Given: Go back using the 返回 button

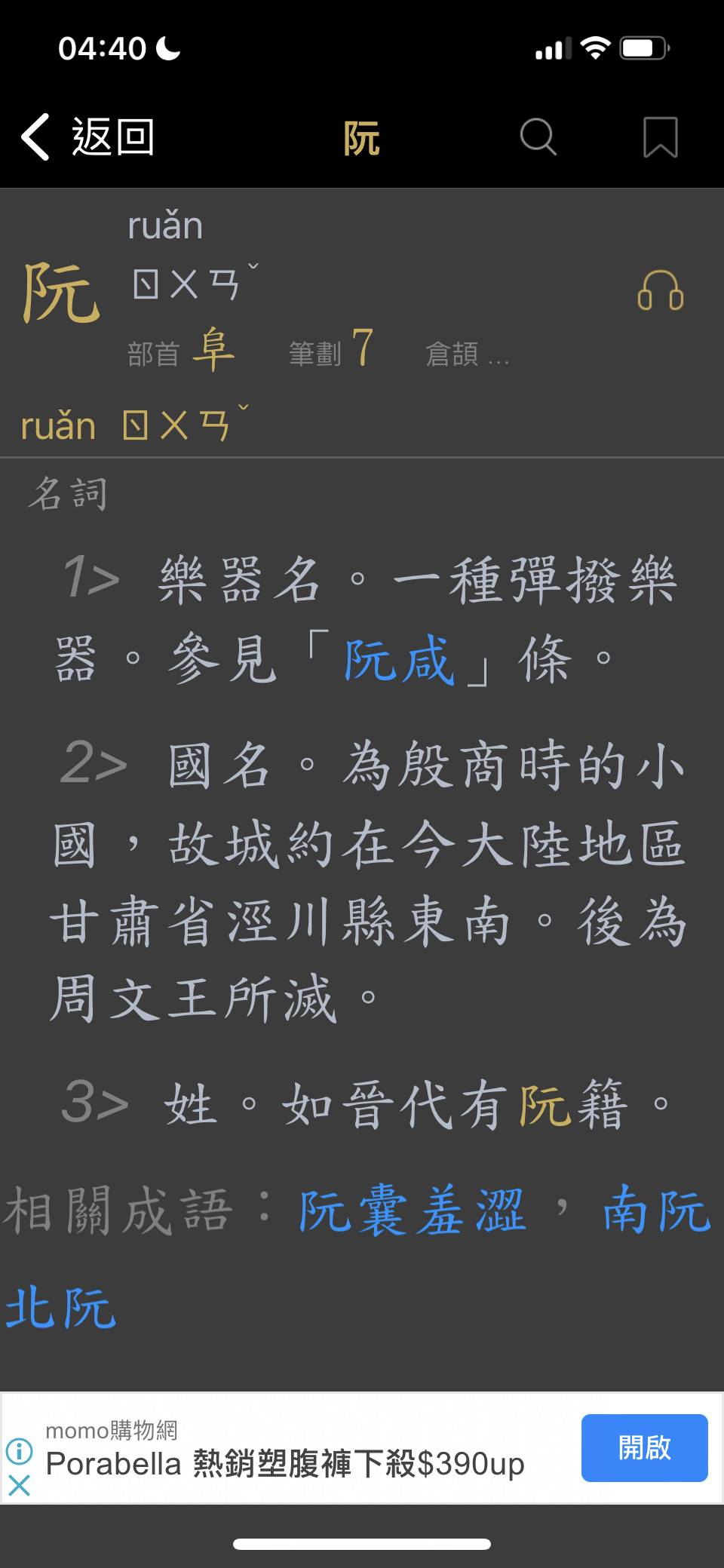Looking at the screenshot, I should pos(87,137).
